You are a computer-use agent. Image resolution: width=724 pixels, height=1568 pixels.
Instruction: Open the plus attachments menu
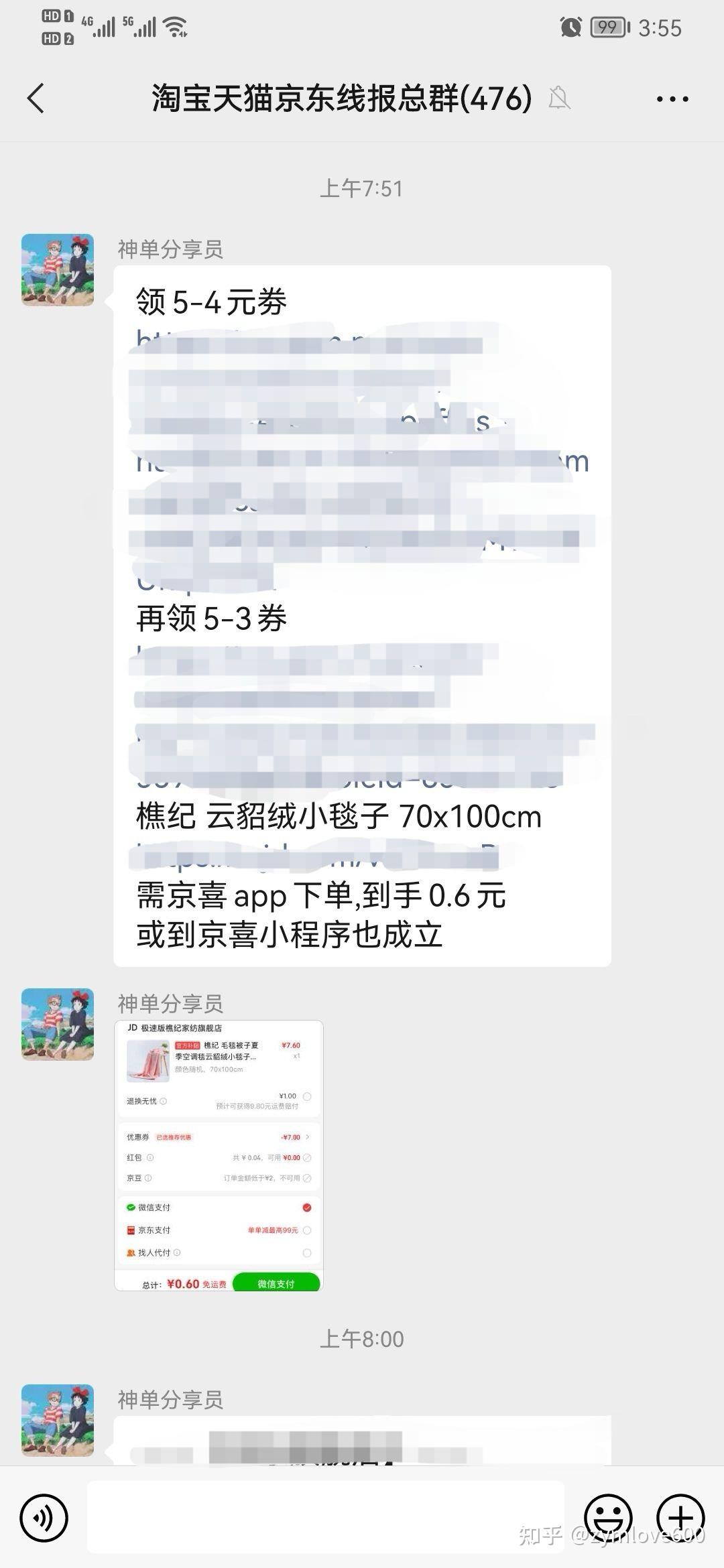680,1517
